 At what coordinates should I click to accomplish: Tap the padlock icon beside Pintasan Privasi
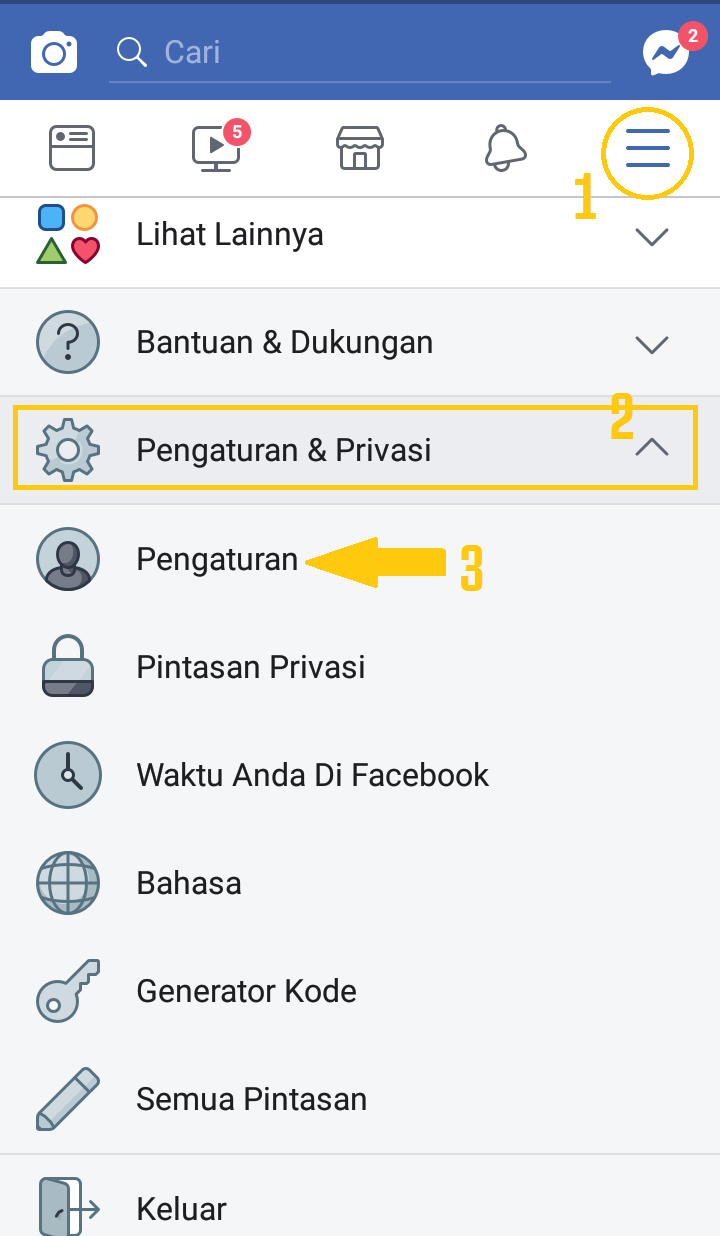coord(68,667)
